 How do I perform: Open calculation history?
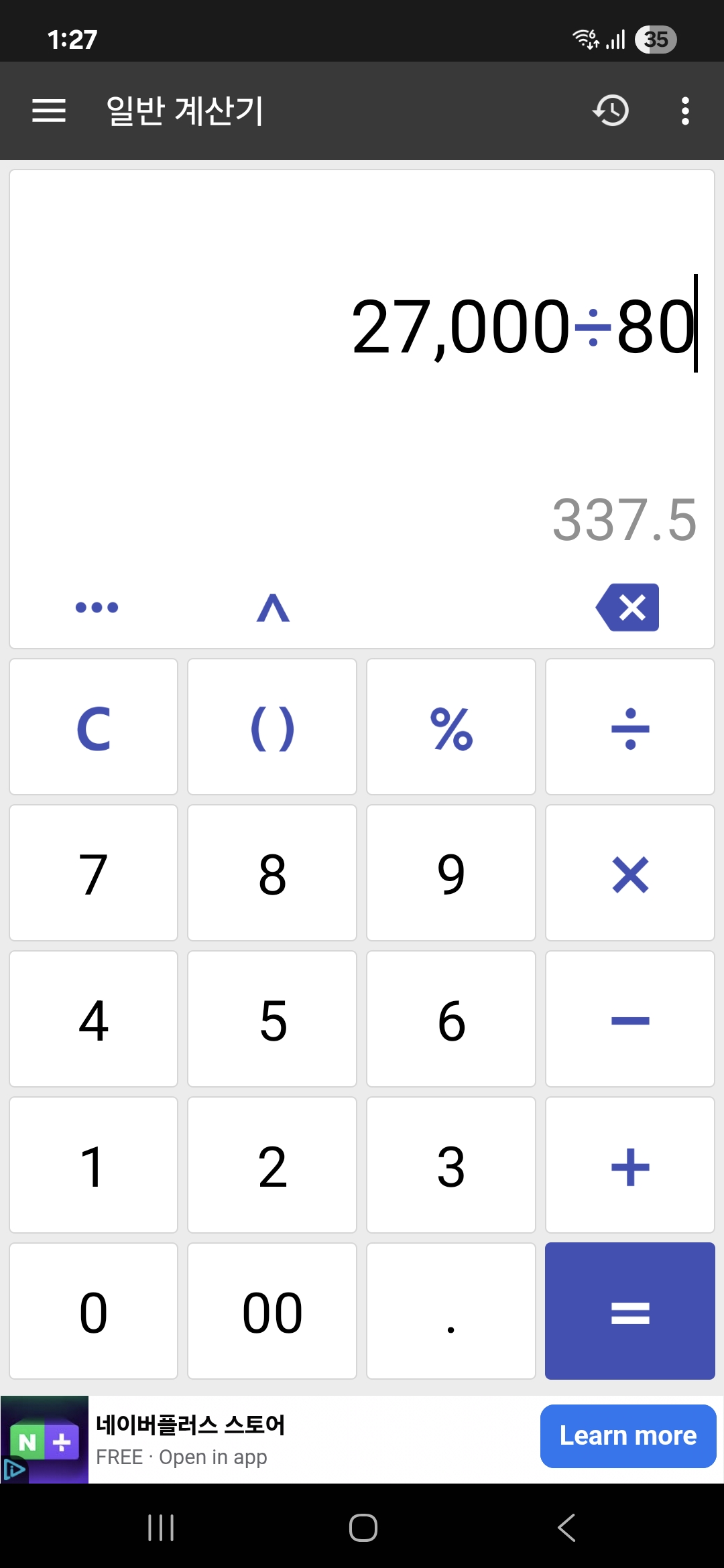611,111
